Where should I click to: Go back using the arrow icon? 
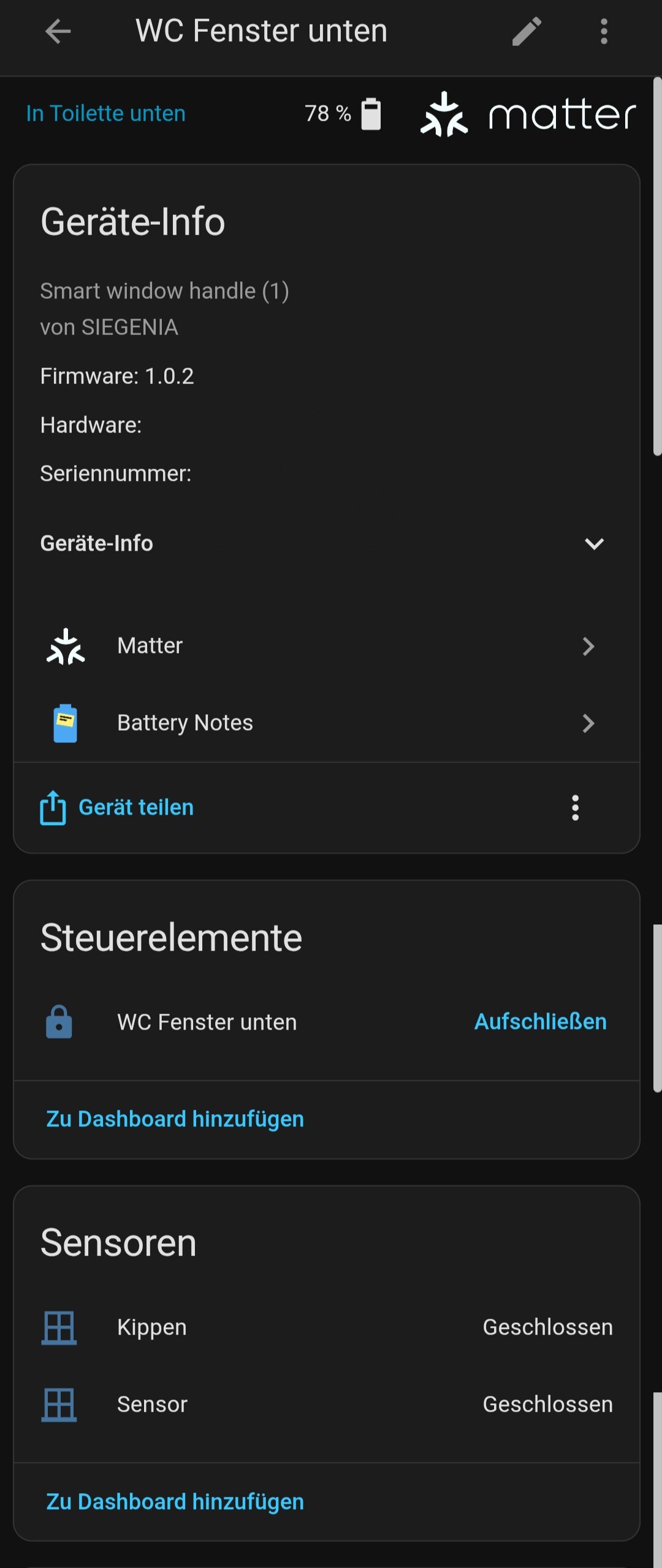coord(58,31)
